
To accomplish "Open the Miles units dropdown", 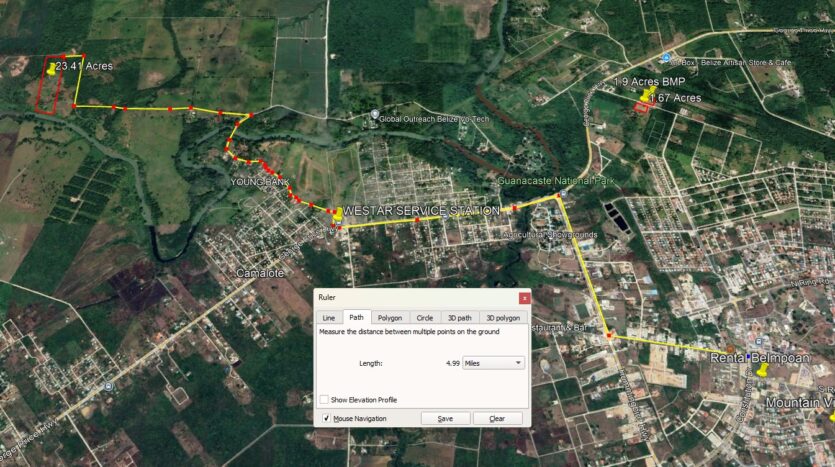I will pyautogui.click(x=494, y=363).
